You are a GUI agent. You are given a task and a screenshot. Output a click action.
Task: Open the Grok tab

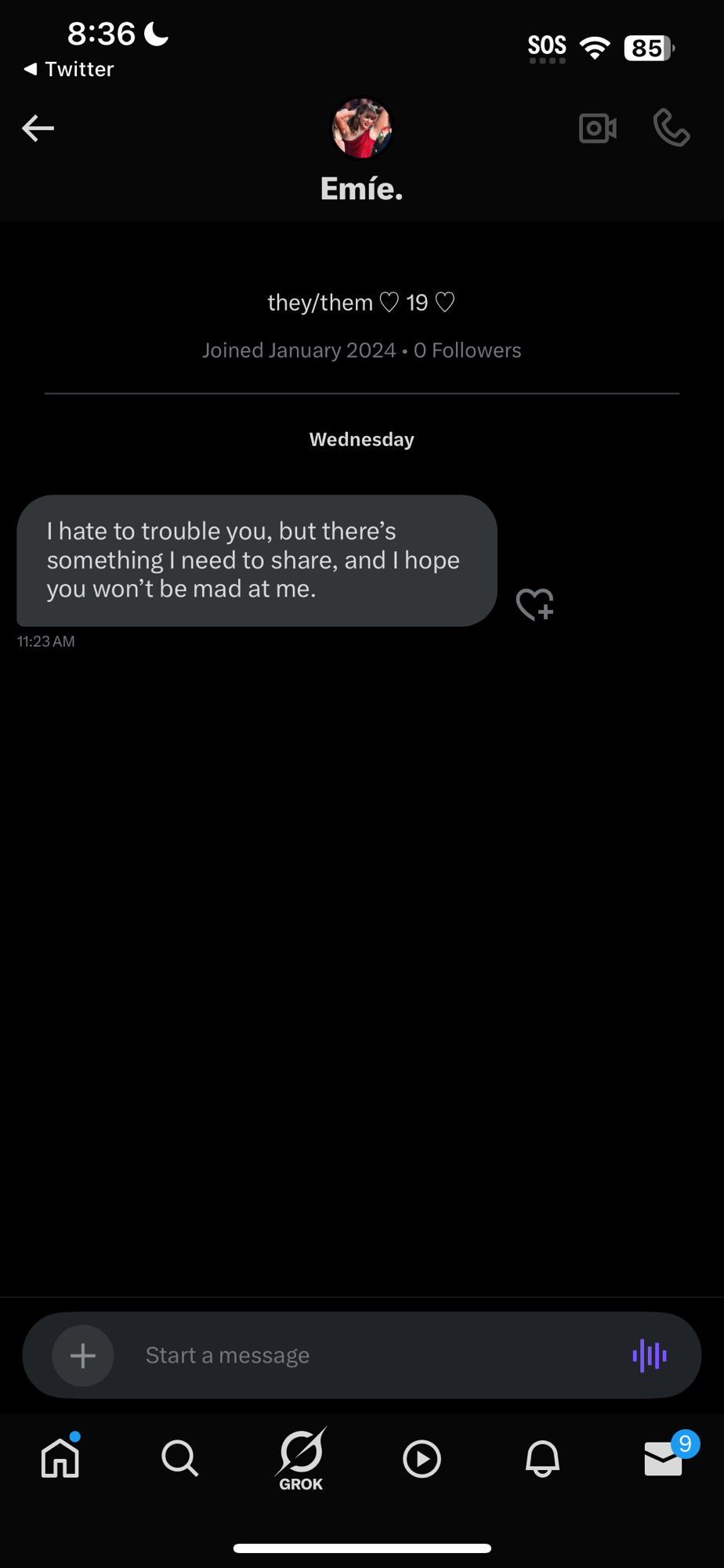pos(301,1458)
